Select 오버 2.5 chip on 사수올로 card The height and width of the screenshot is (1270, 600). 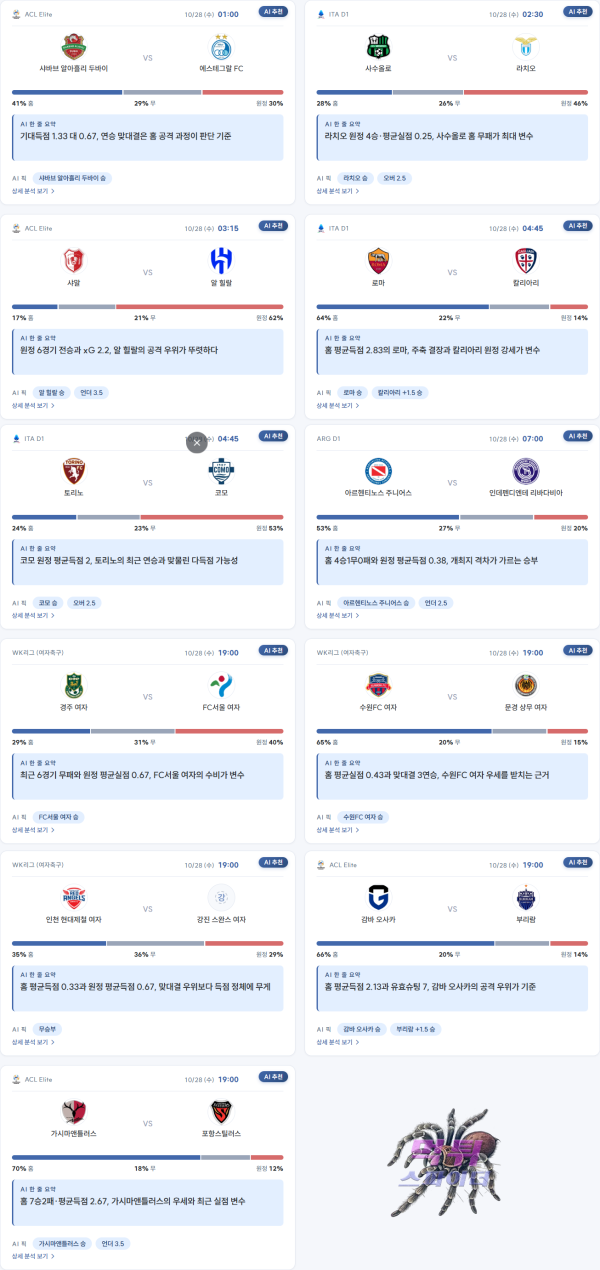pyautogui.click(x=394, y=177)
